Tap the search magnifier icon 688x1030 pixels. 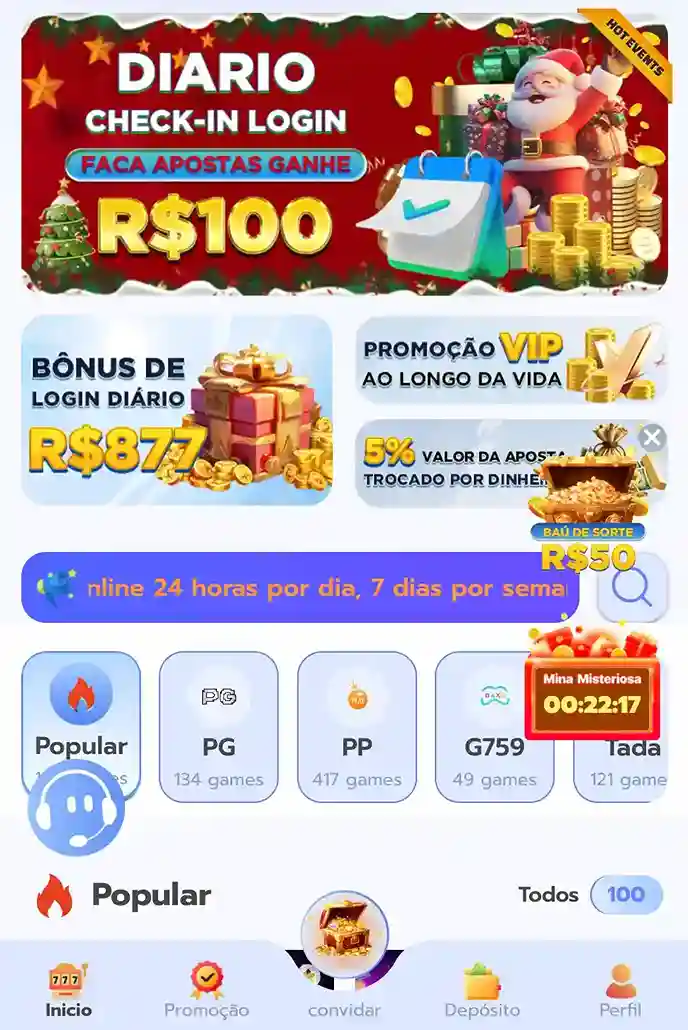click(x=632, y=587)
